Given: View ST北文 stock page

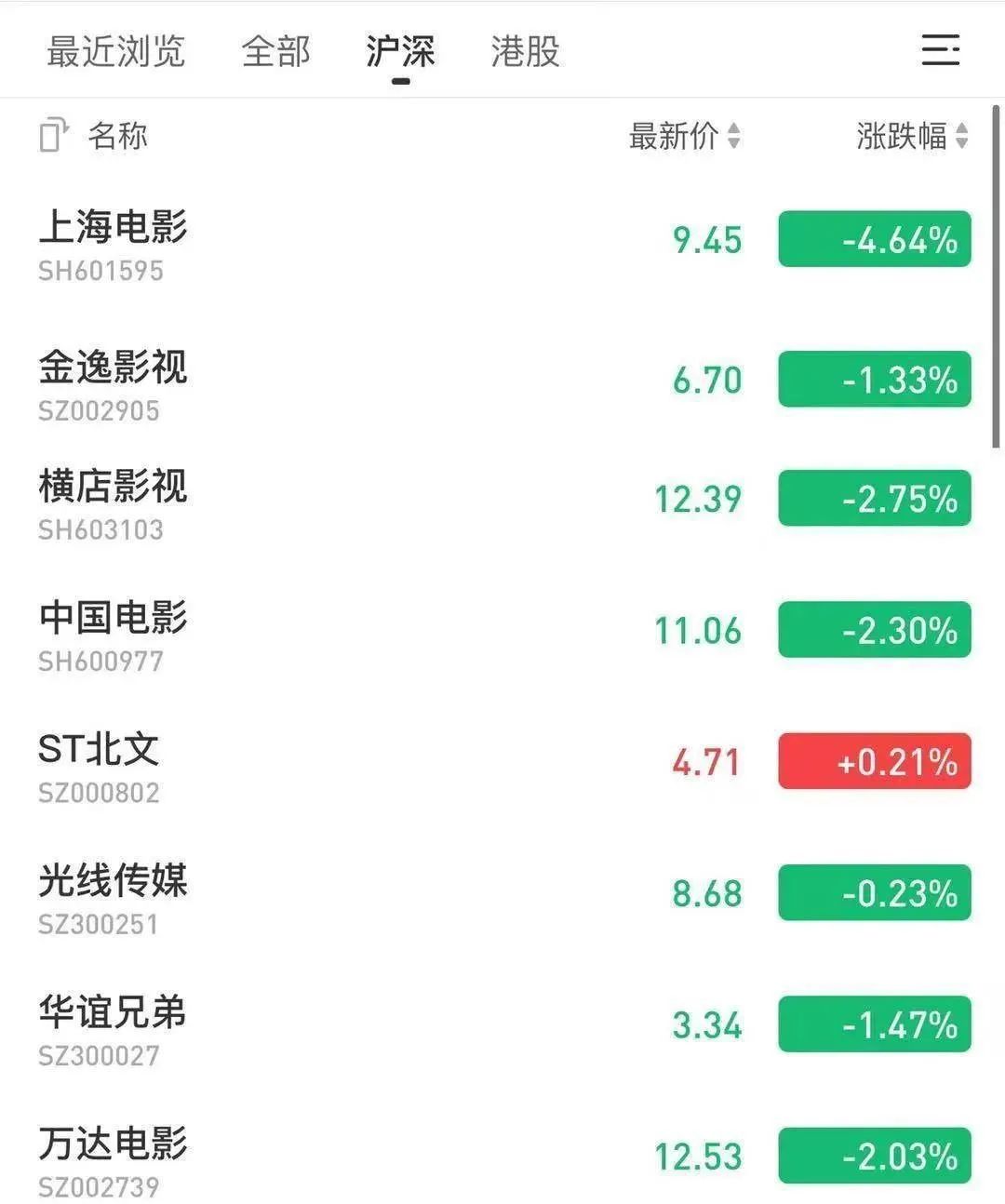Looking at the screenshot, I should coord(100,763).
